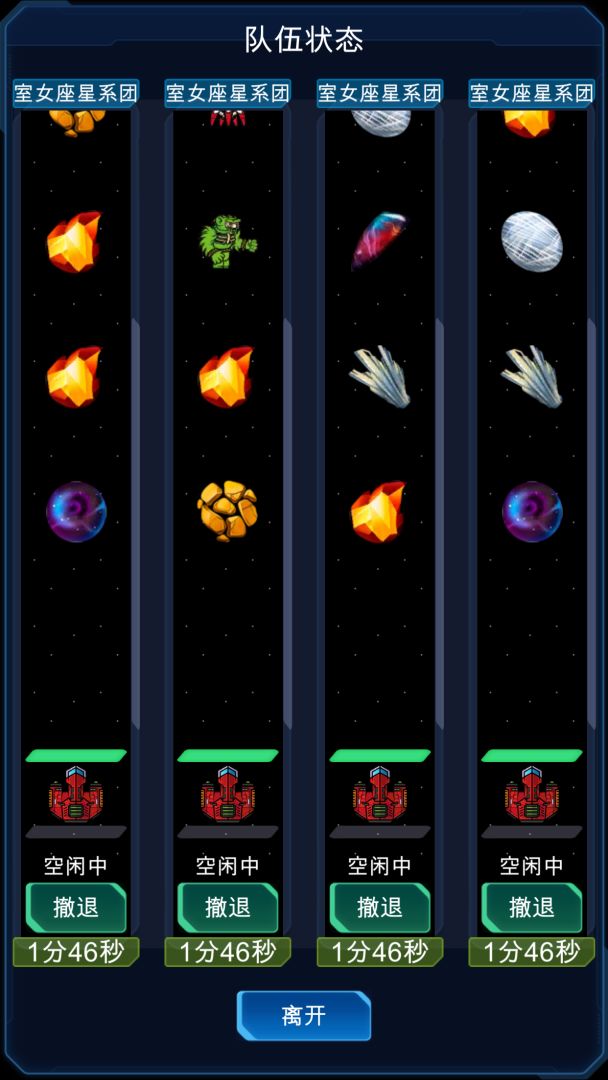
Task: Withdraw the fourth team with 撤退
Action: pyautogui.click(x=532, y=907)
